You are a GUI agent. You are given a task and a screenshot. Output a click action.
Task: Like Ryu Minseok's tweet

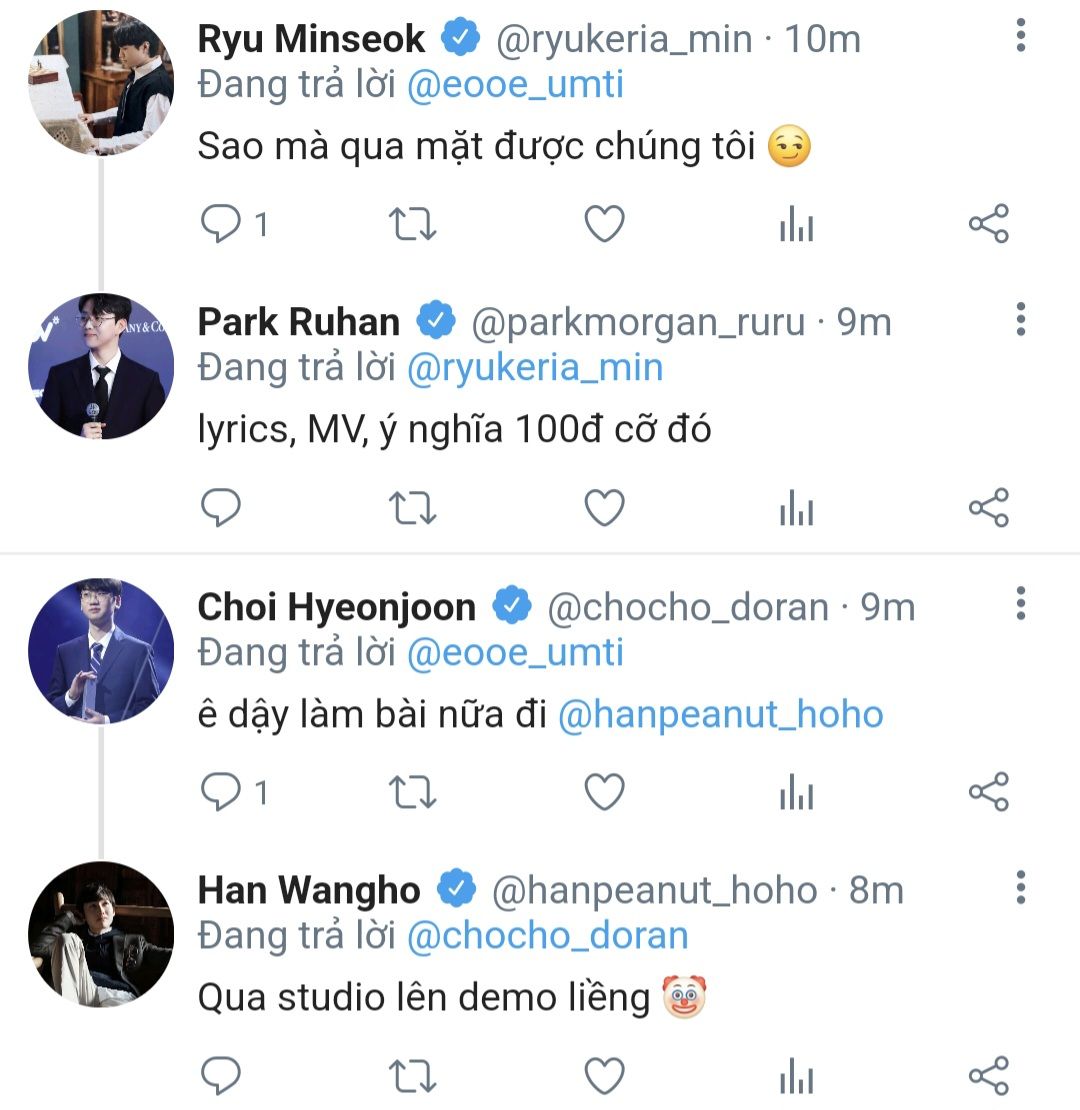tap(604, 225)
